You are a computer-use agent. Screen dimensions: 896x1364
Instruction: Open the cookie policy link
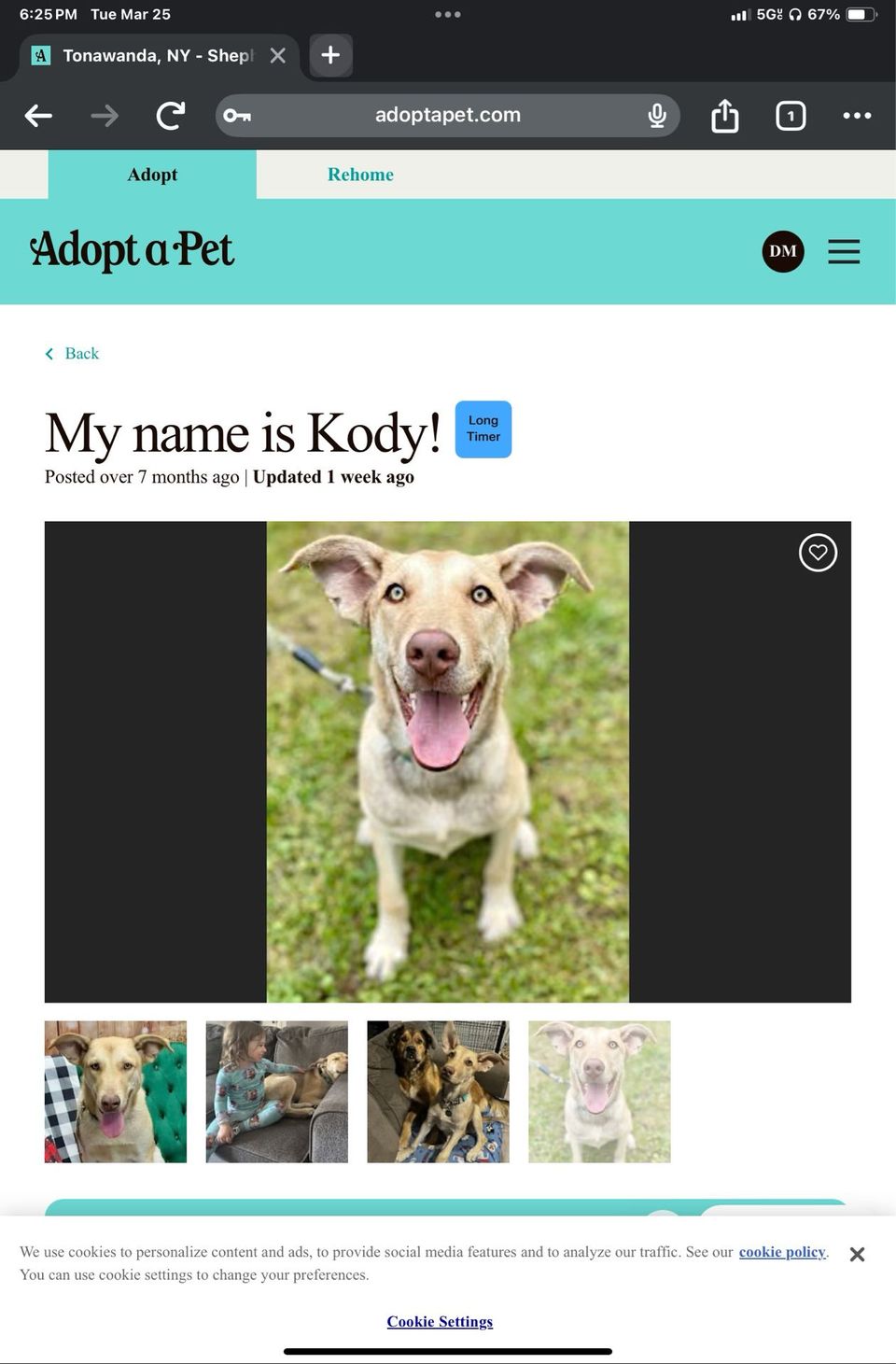point(782,1252)
